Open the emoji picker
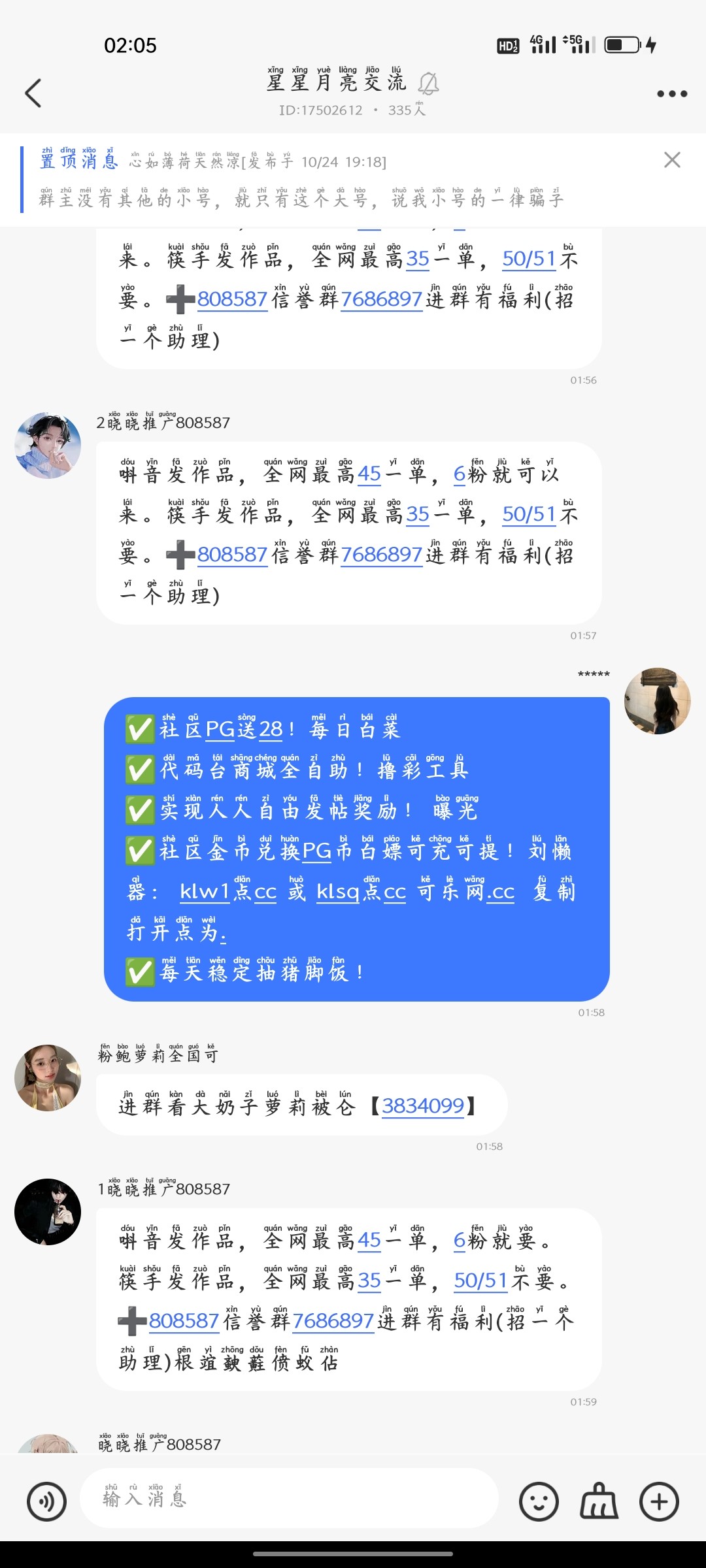This screenshot has width=706, height=1568. pos(539,1502)
